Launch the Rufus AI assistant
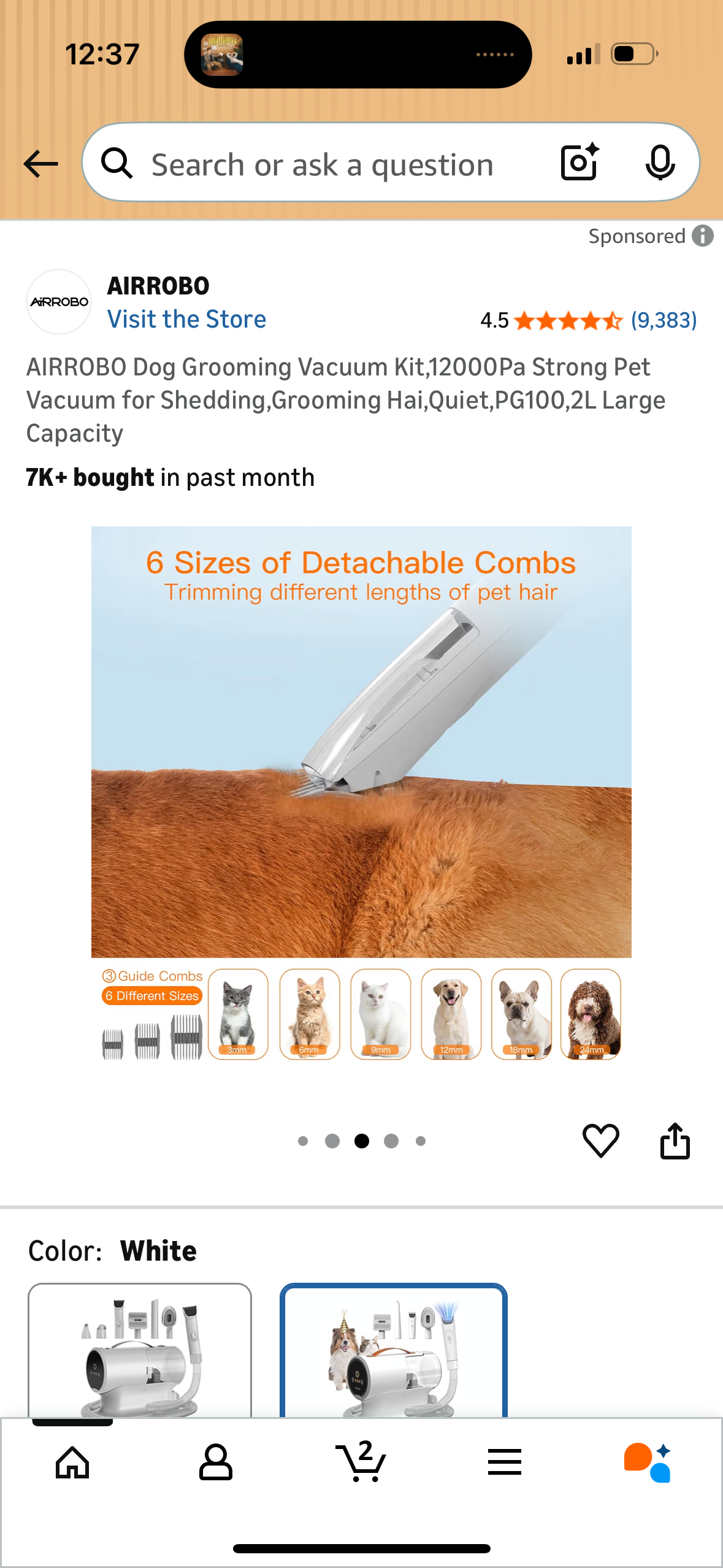This screenshot has height=1568, width=723. tap(648, 1462)
